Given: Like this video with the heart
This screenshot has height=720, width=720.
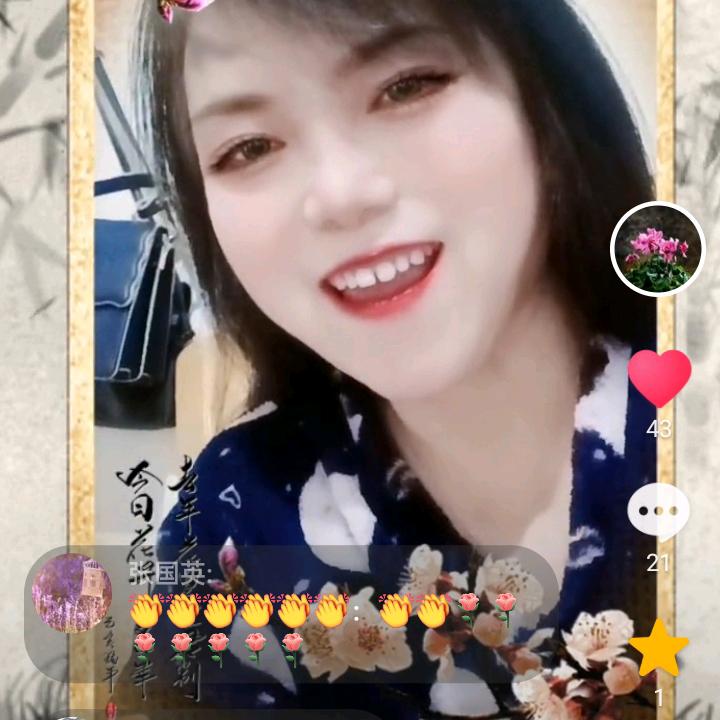Looking at the screenshot, I should (659, 377).
